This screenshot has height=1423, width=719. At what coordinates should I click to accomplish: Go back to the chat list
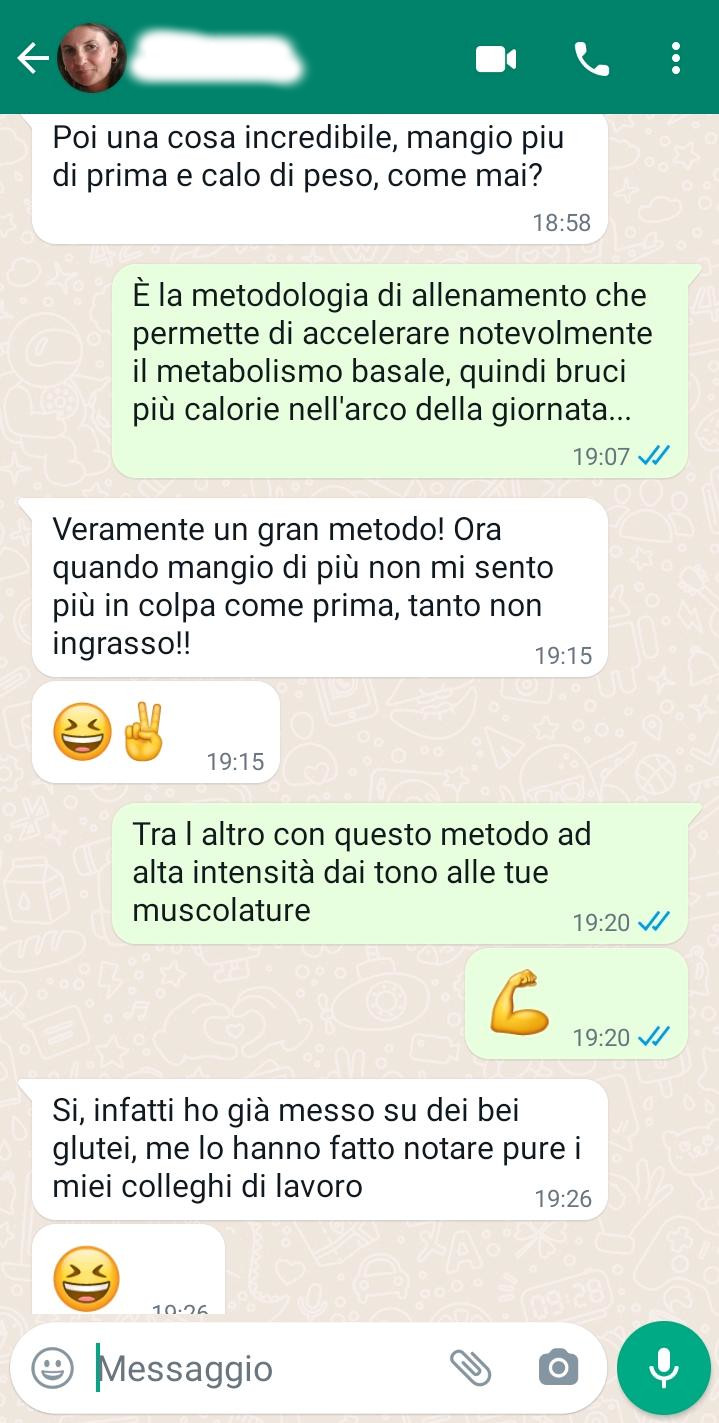(32, 59)
